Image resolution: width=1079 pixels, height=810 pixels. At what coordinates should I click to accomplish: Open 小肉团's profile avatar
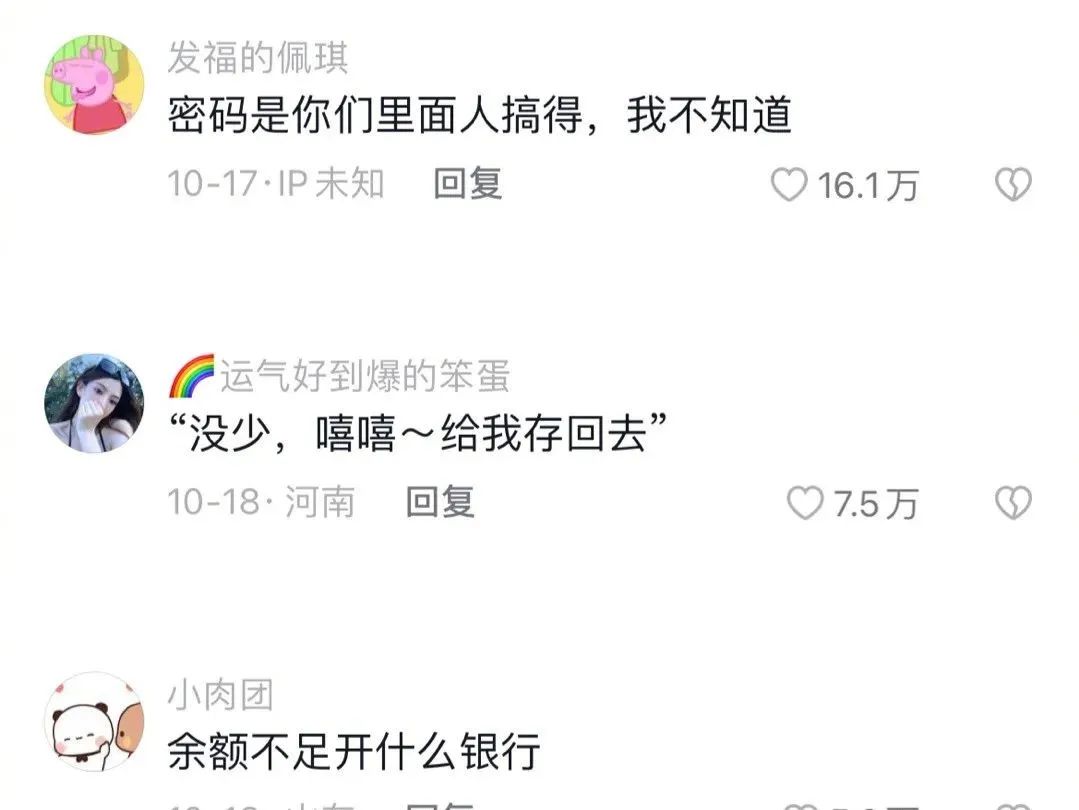(x=94, y=721)
